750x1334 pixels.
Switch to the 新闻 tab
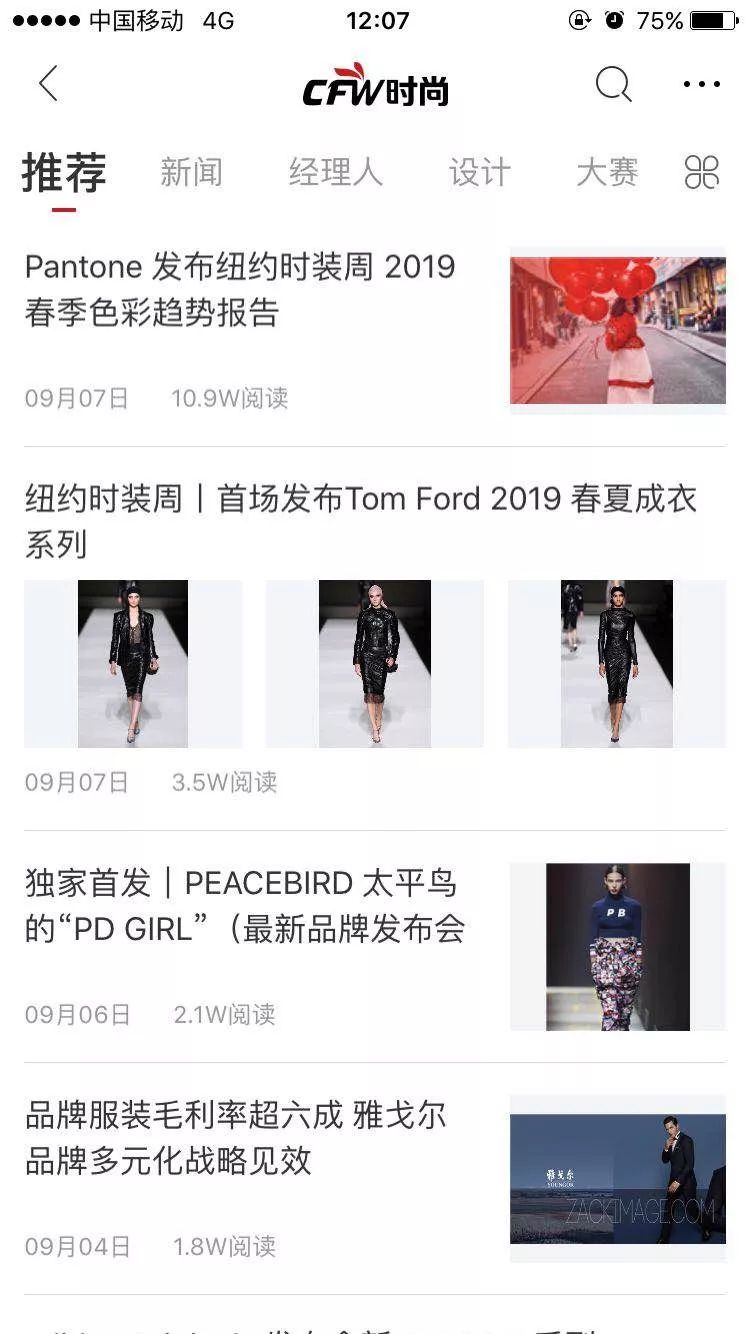191,172
